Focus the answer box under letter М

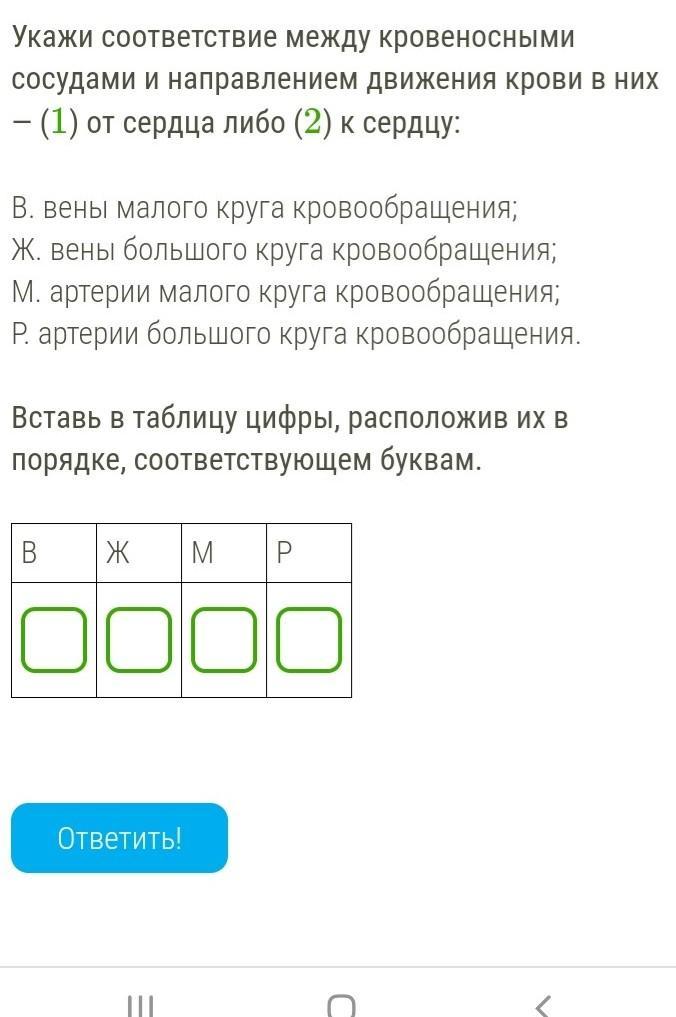point(224,639)
